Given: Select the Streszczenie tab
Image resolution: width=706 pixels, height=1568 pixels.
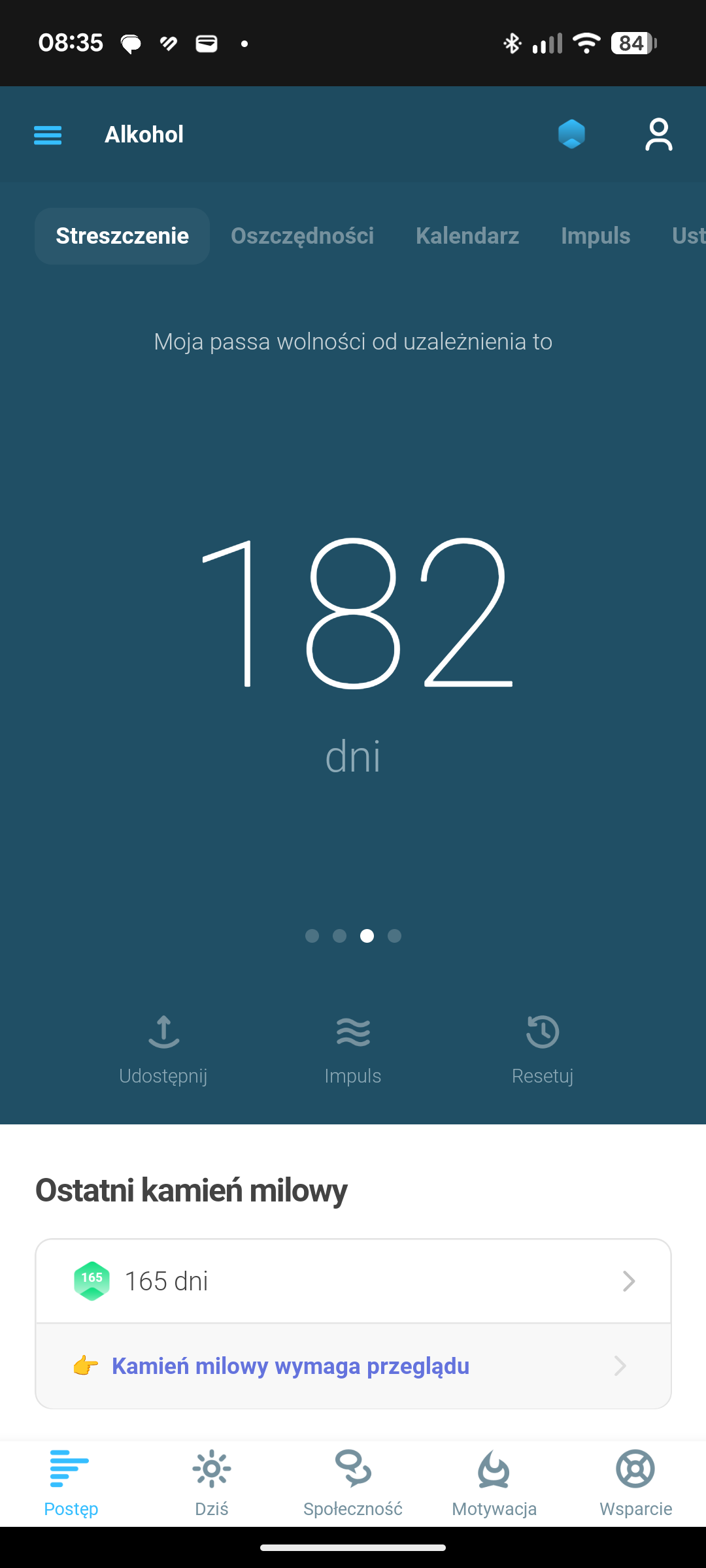Looking at the screenshot, I should (x=122, y=236).
